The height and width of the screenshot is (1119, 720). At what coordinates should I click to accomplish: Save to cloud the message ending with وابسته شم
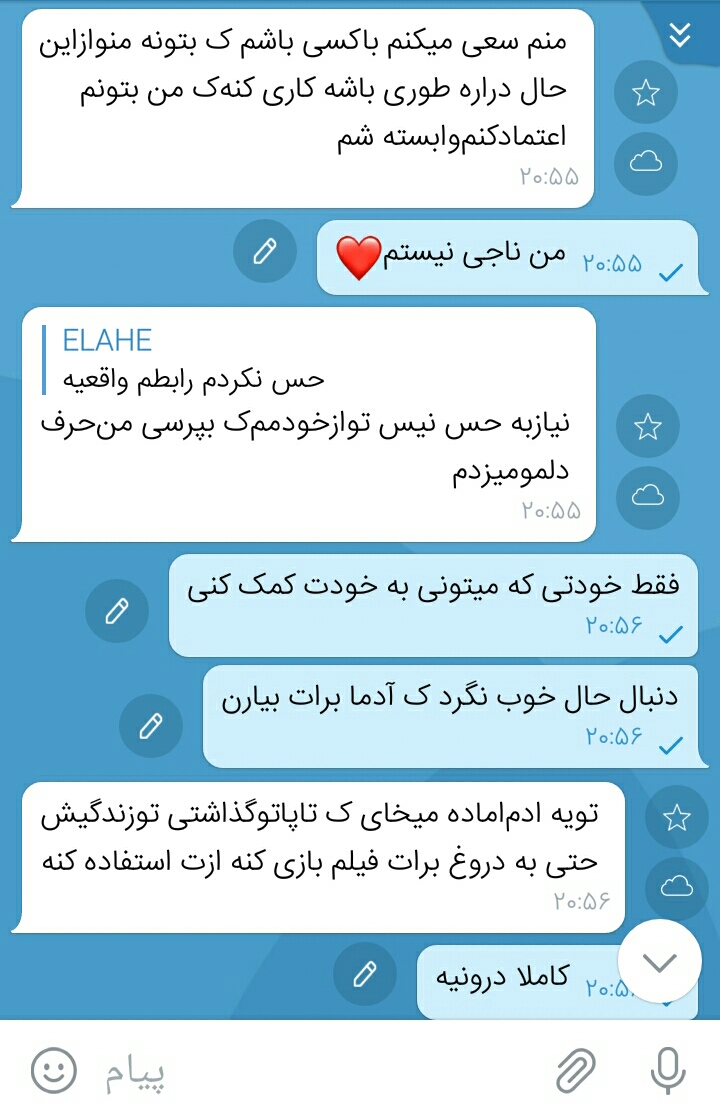(x=646, y=161)
